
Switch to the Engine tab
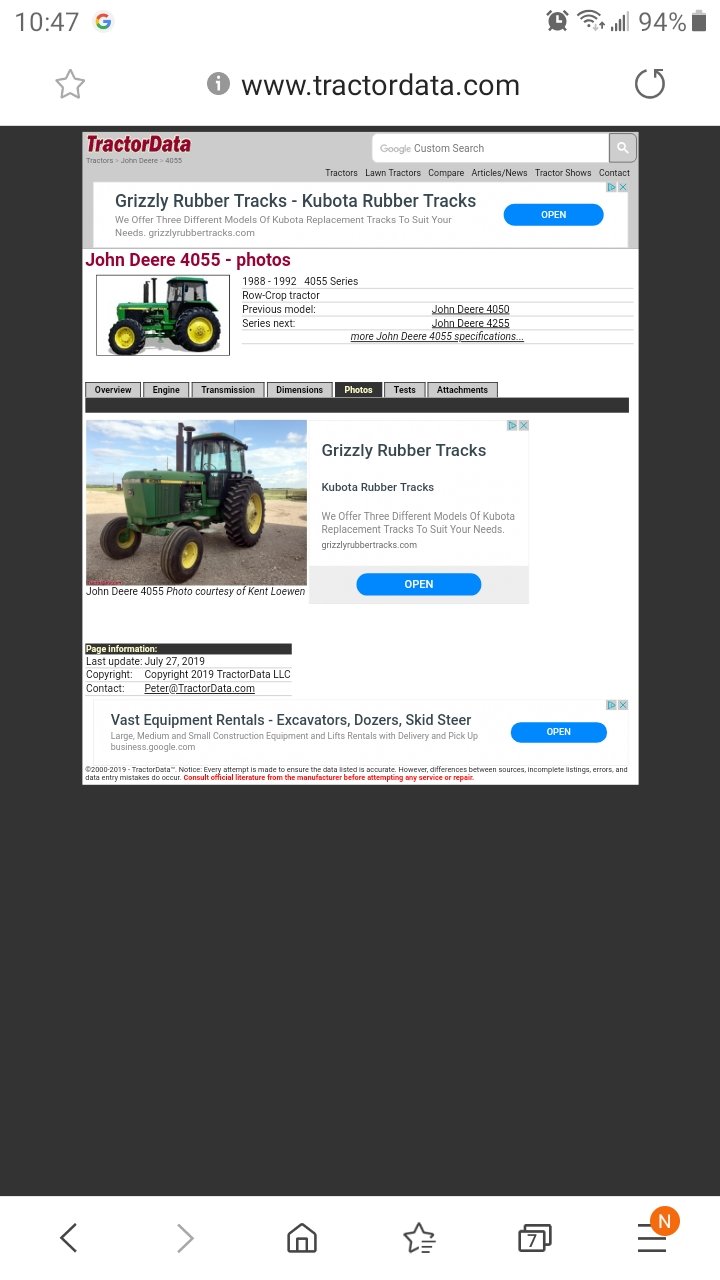point(166,390)
